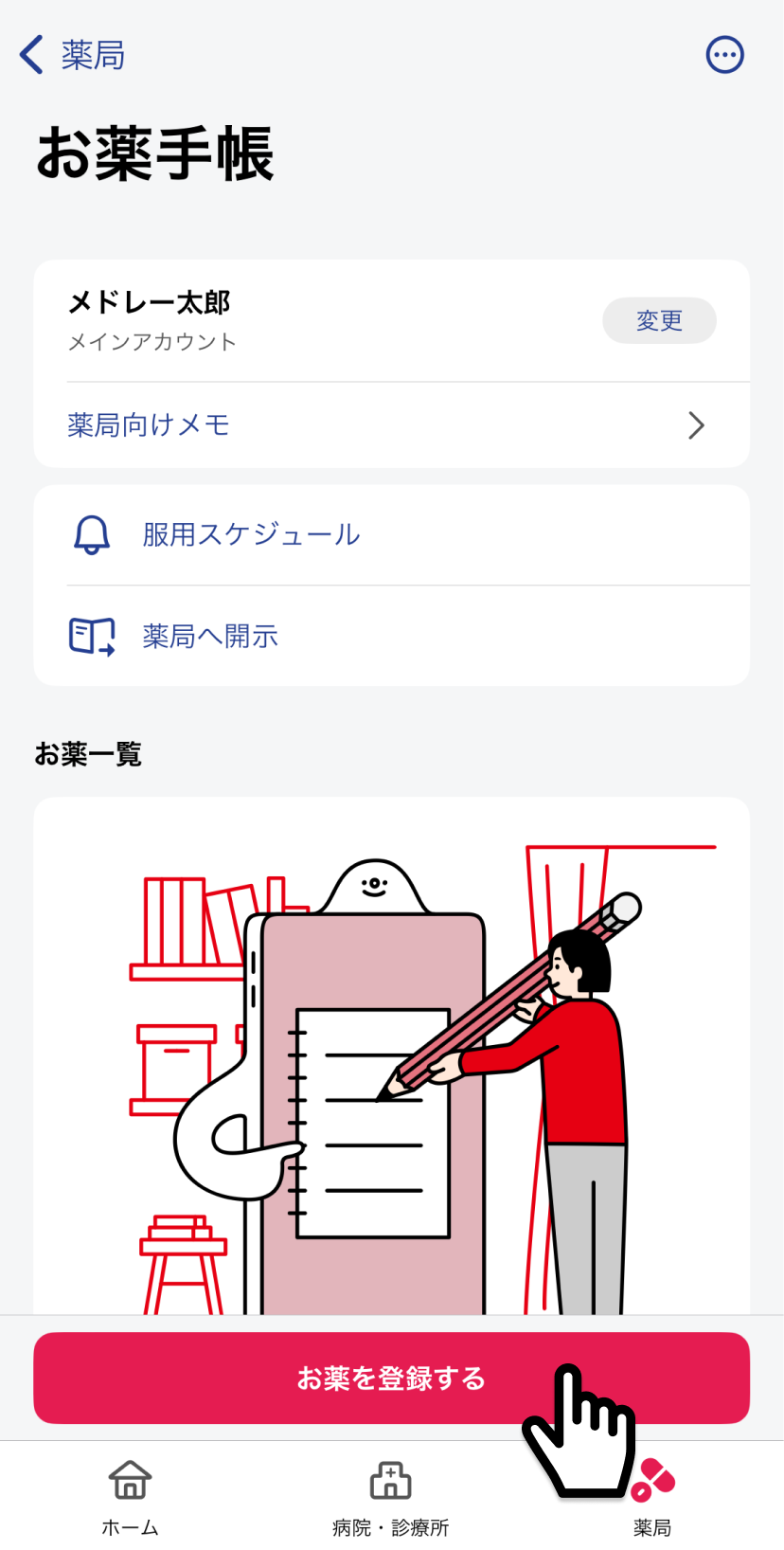784x1550 pixels.
Task: Open 薬局向けメモ
Action: pos(391,425)
